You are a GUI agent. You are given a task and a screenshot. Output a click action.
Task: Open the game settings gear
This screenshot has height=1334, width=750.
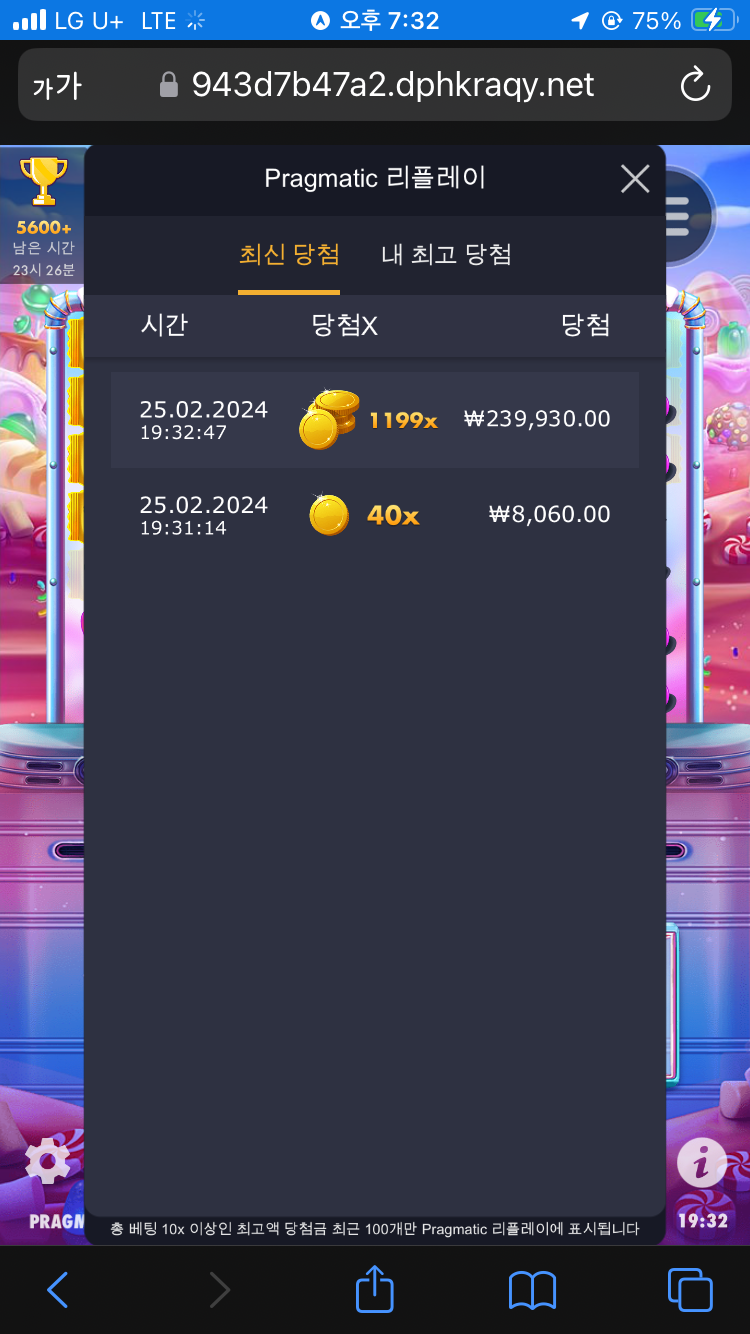pos(46,1162)
